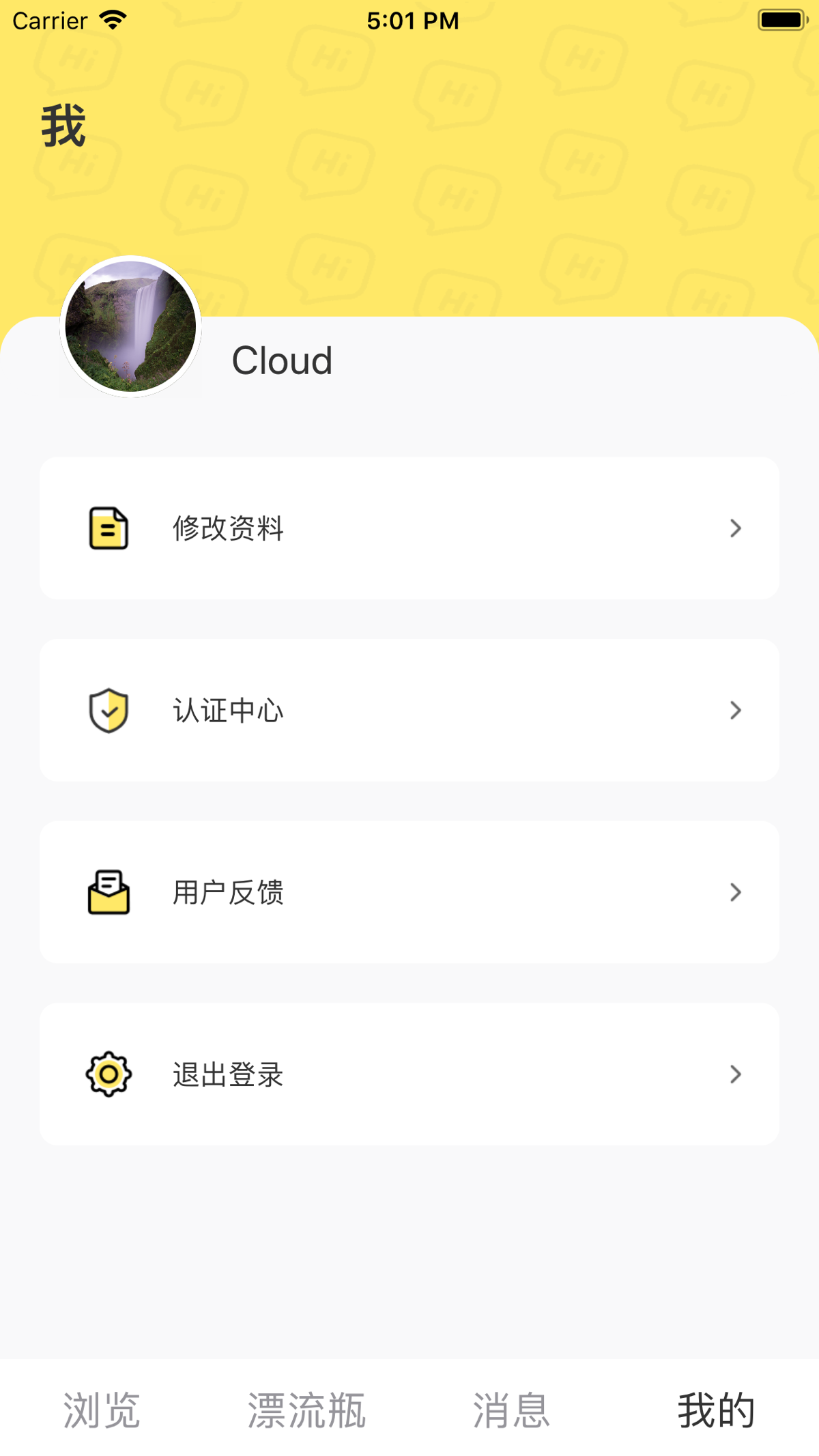
Task: Open 用户反馈 user feedback
Action: pyautogui.click(x=408, y=892)
